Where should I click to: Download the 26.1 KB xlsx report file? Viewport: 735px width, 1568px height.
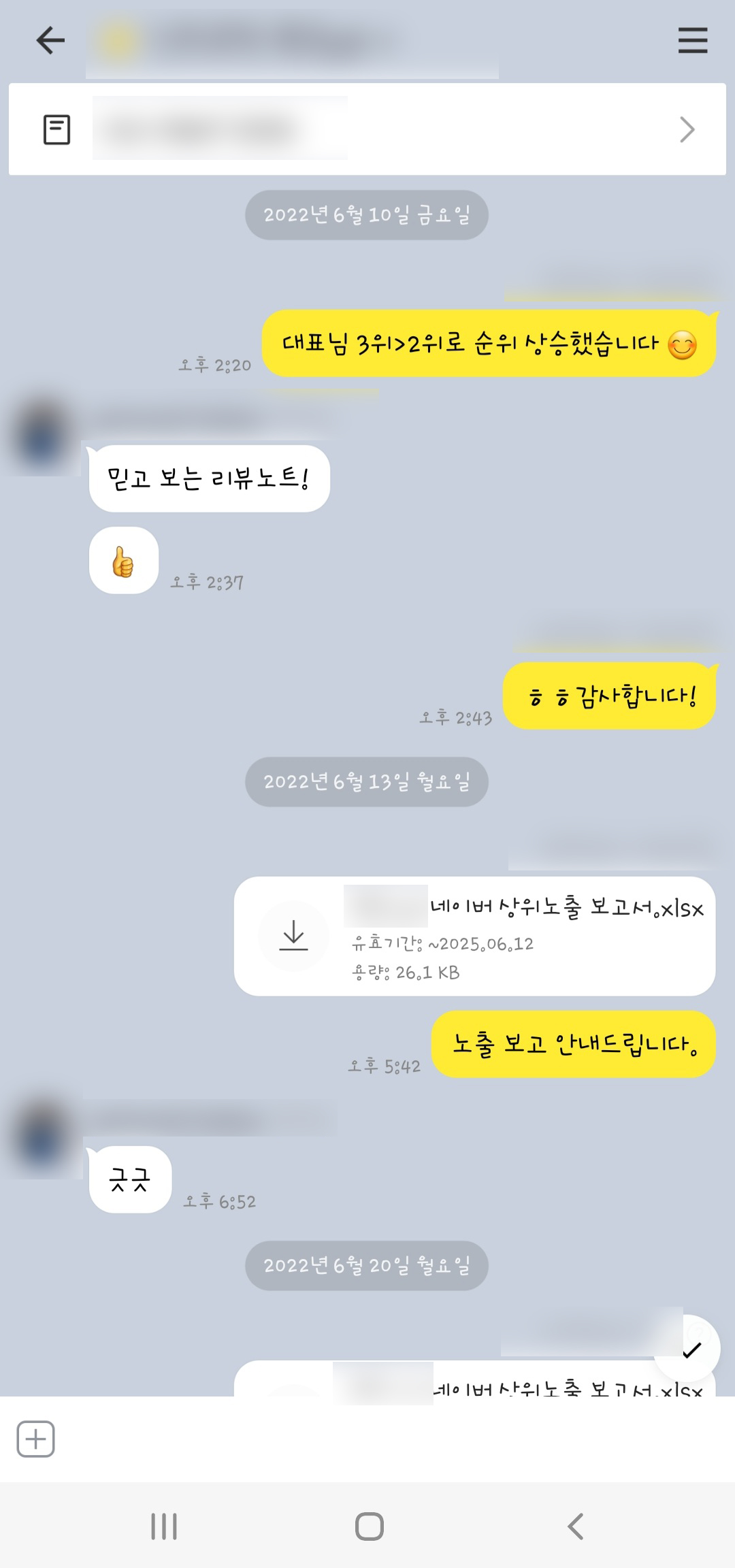point(293,936)
